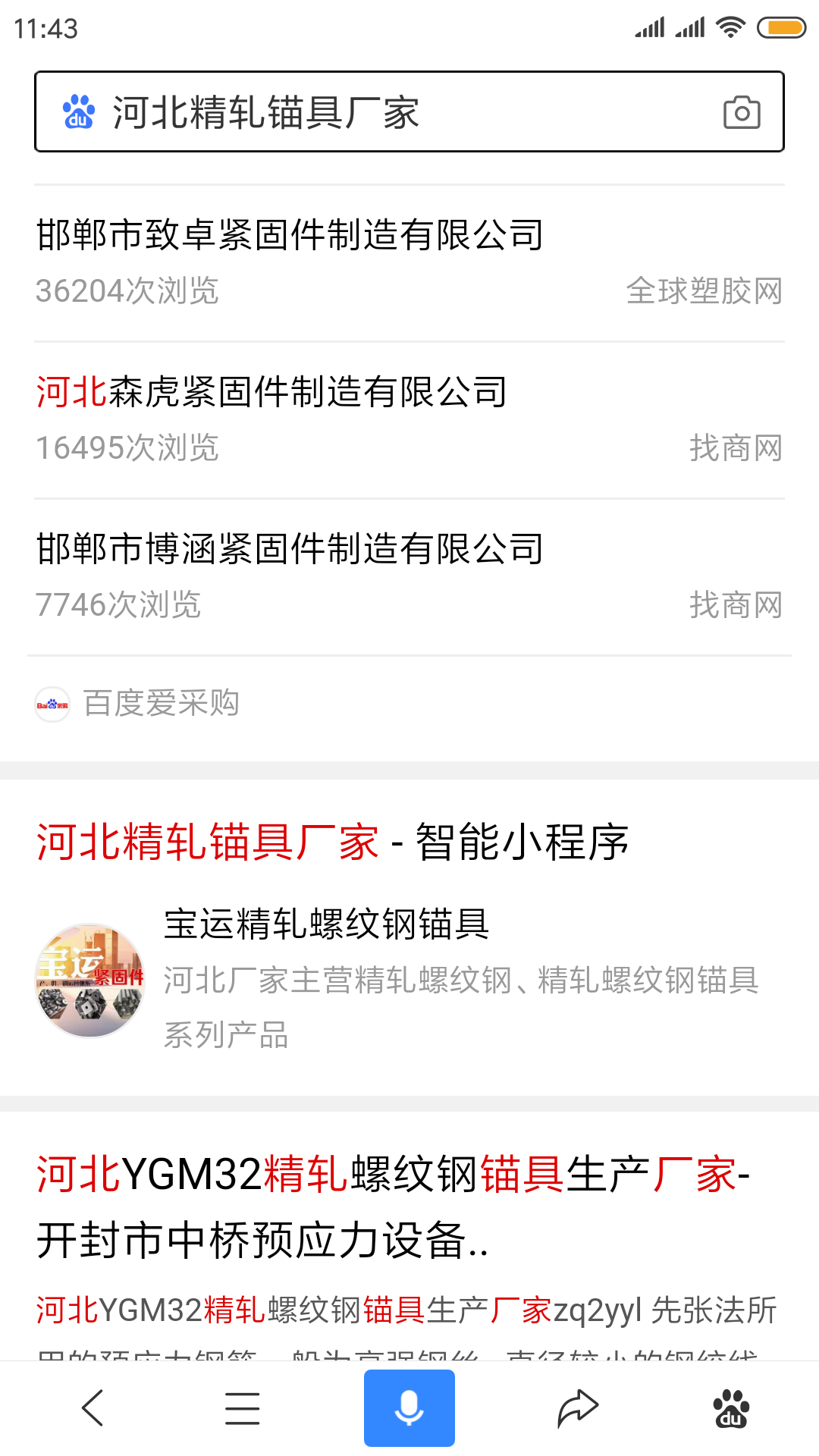
Task: Tap the search box with 河北精轧锚具厂家
Action: [379, 112]
